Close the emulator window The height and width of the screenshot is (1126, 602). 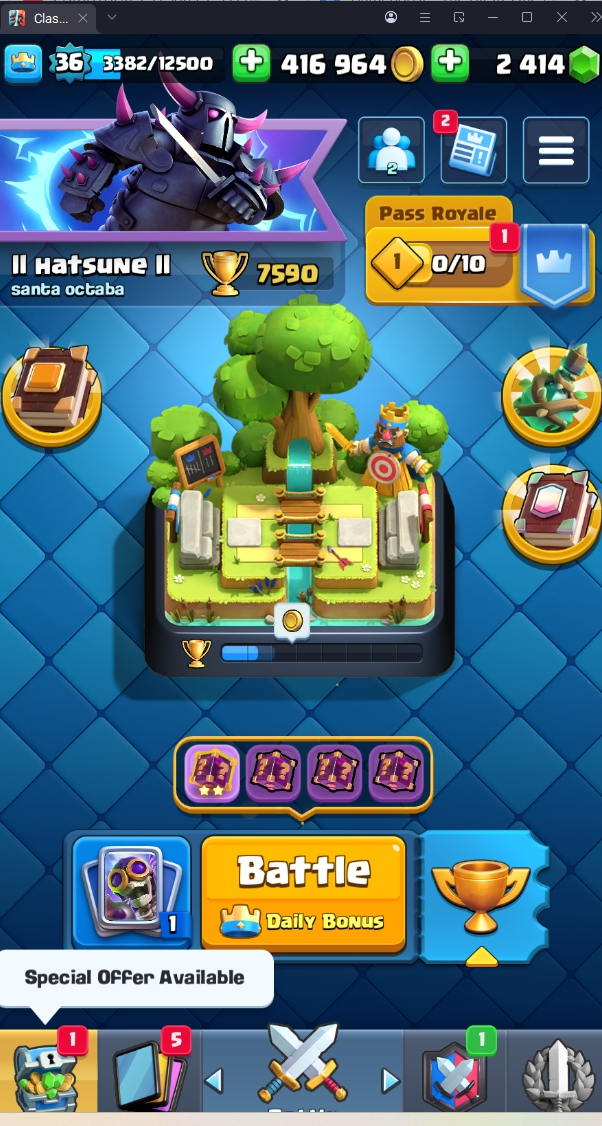coord(562,17)
